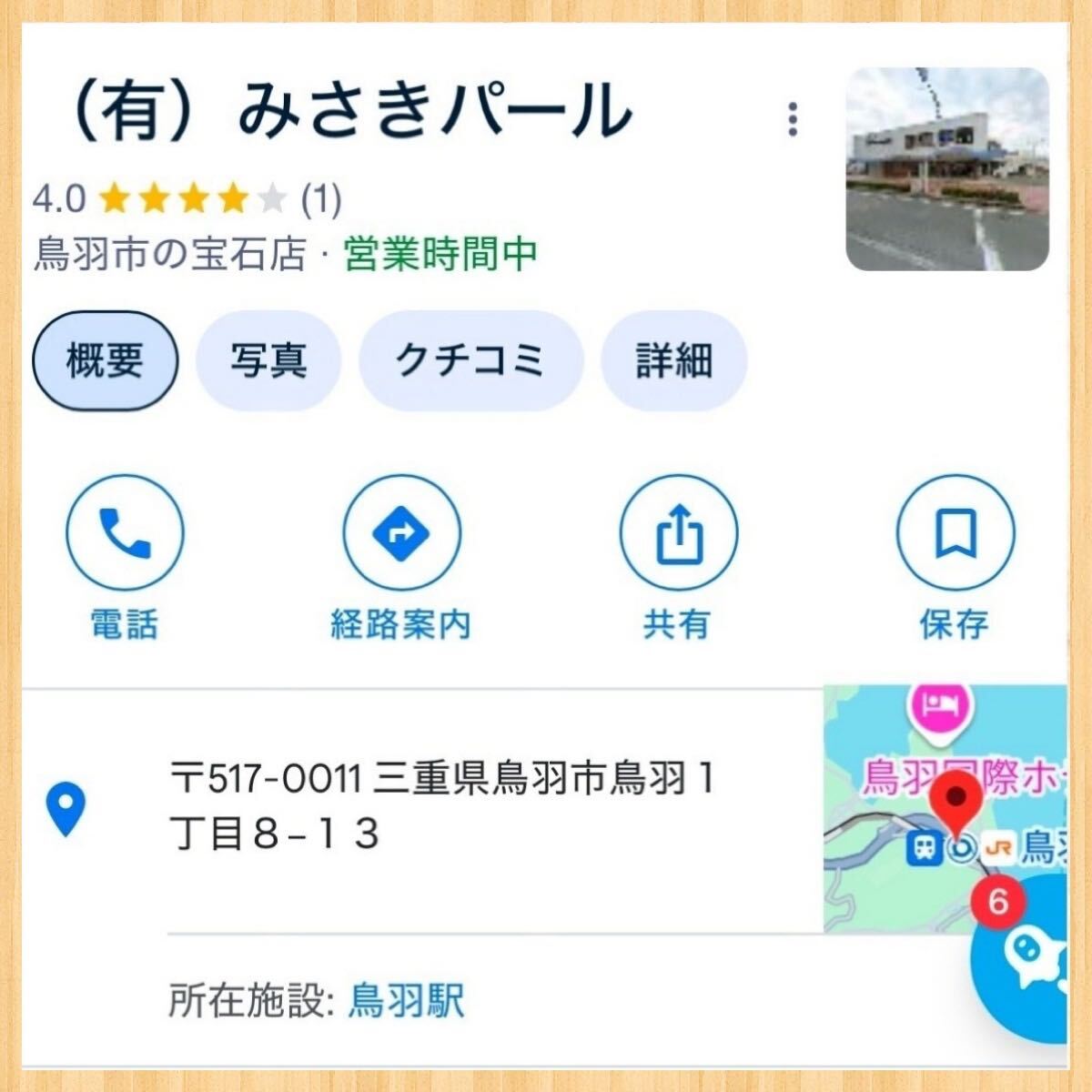The height and width of the screenshot is (1092, 1092).
Task: Open the three-dot overflow menu
Action: pyautogui.click(x=793, y=119)
